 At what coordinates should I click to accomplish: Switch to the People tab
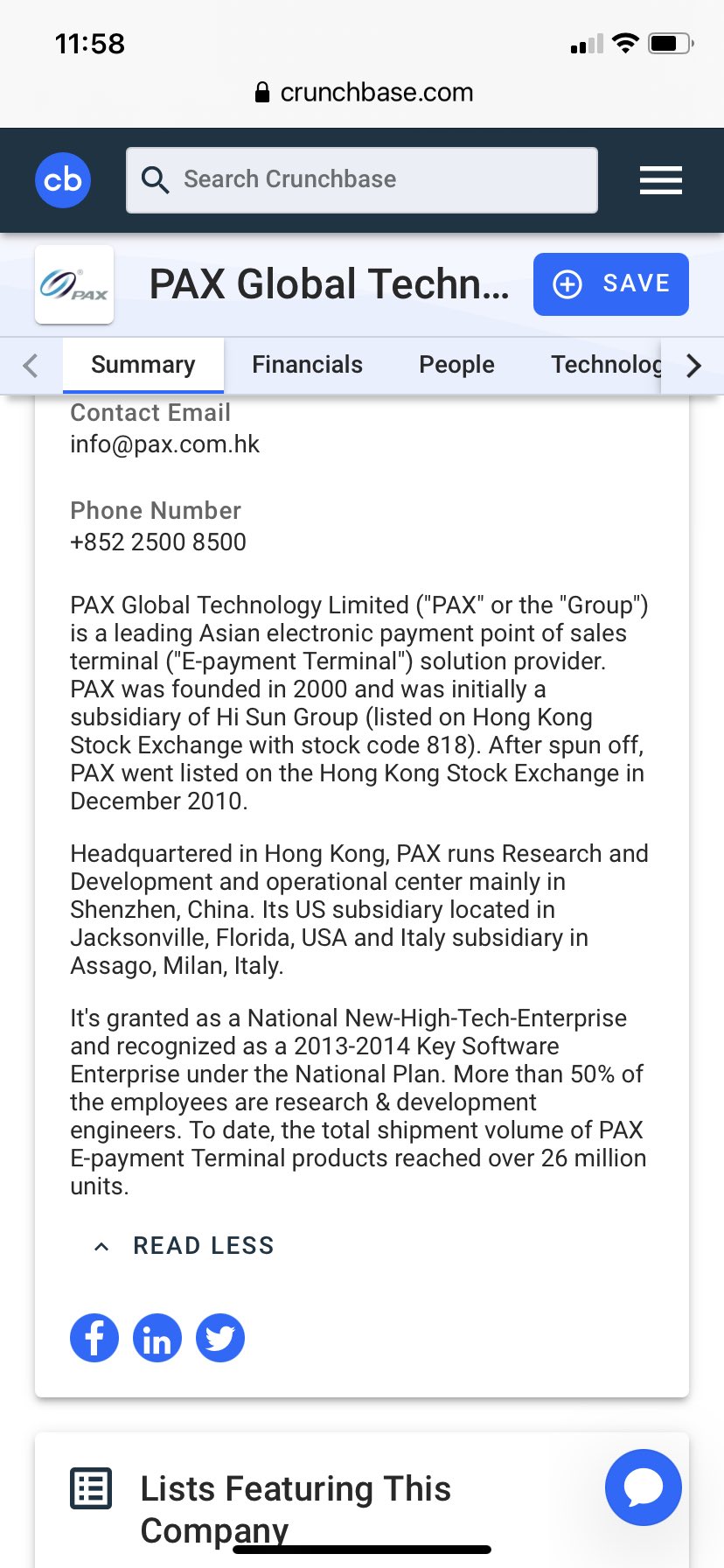click(456, 365)
